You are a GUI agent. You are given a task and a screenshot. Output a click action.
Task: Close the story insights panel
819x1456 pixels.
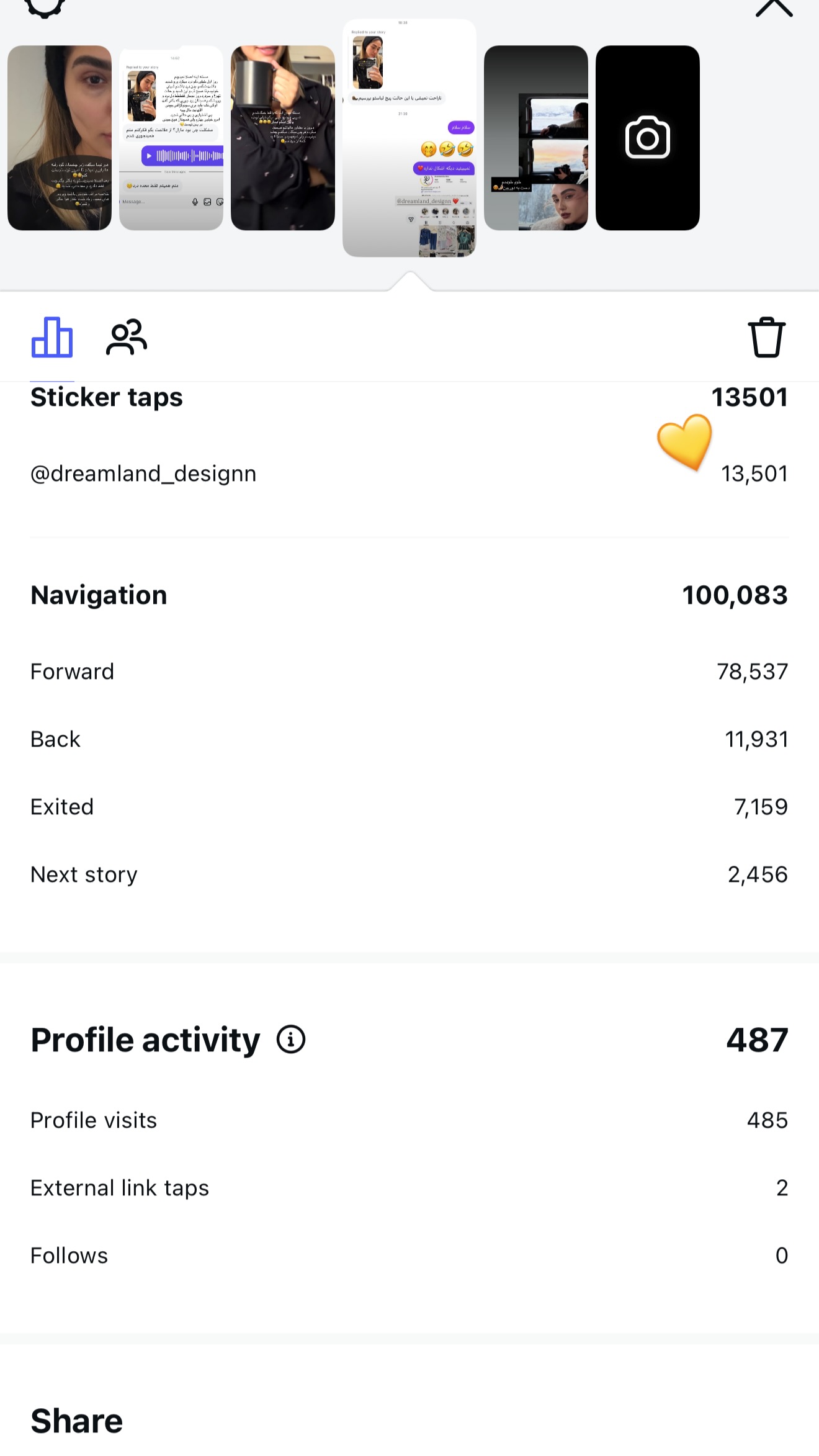coord(774,7)
